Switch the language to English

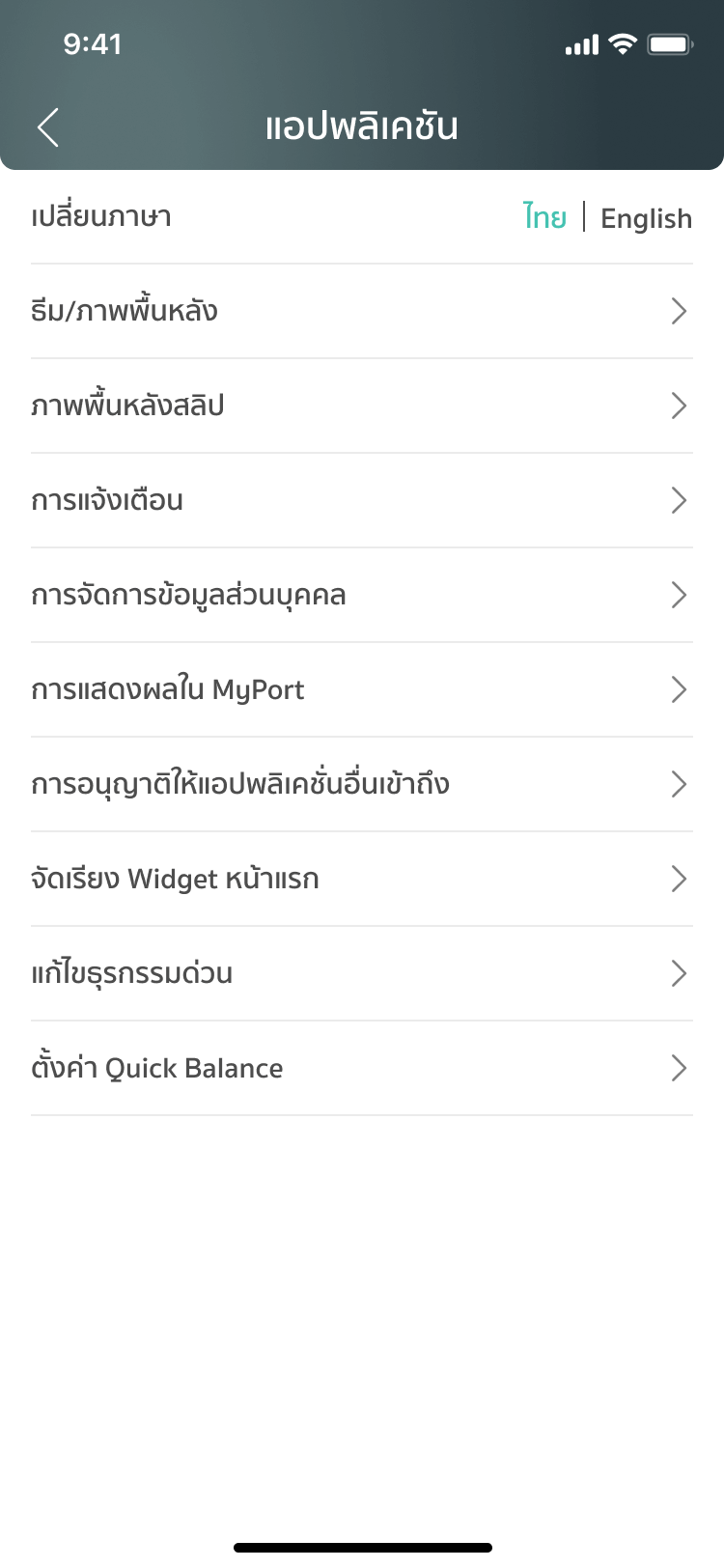pos(646,218)
